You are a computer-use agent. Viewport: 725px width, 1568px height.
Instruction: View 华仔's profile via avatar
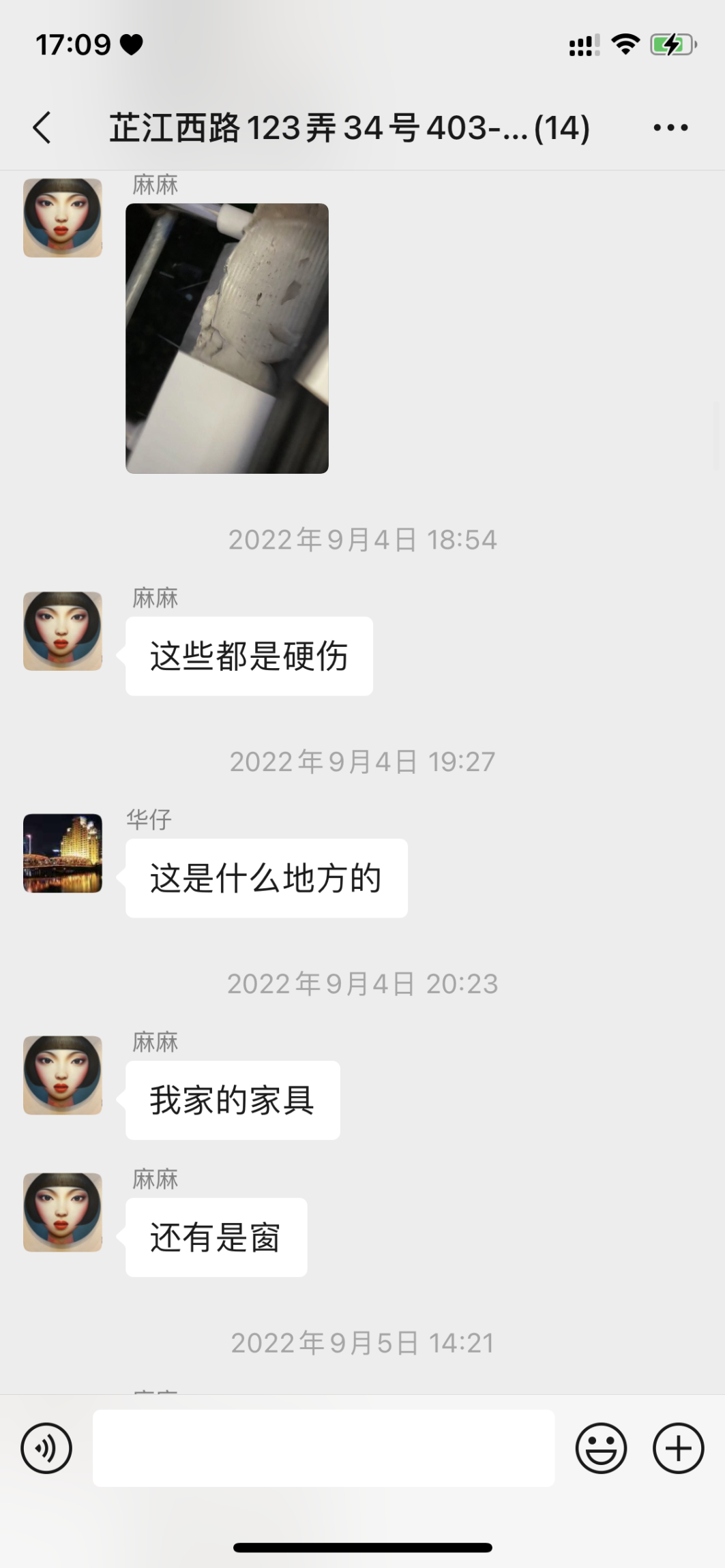tap(63, 853)
